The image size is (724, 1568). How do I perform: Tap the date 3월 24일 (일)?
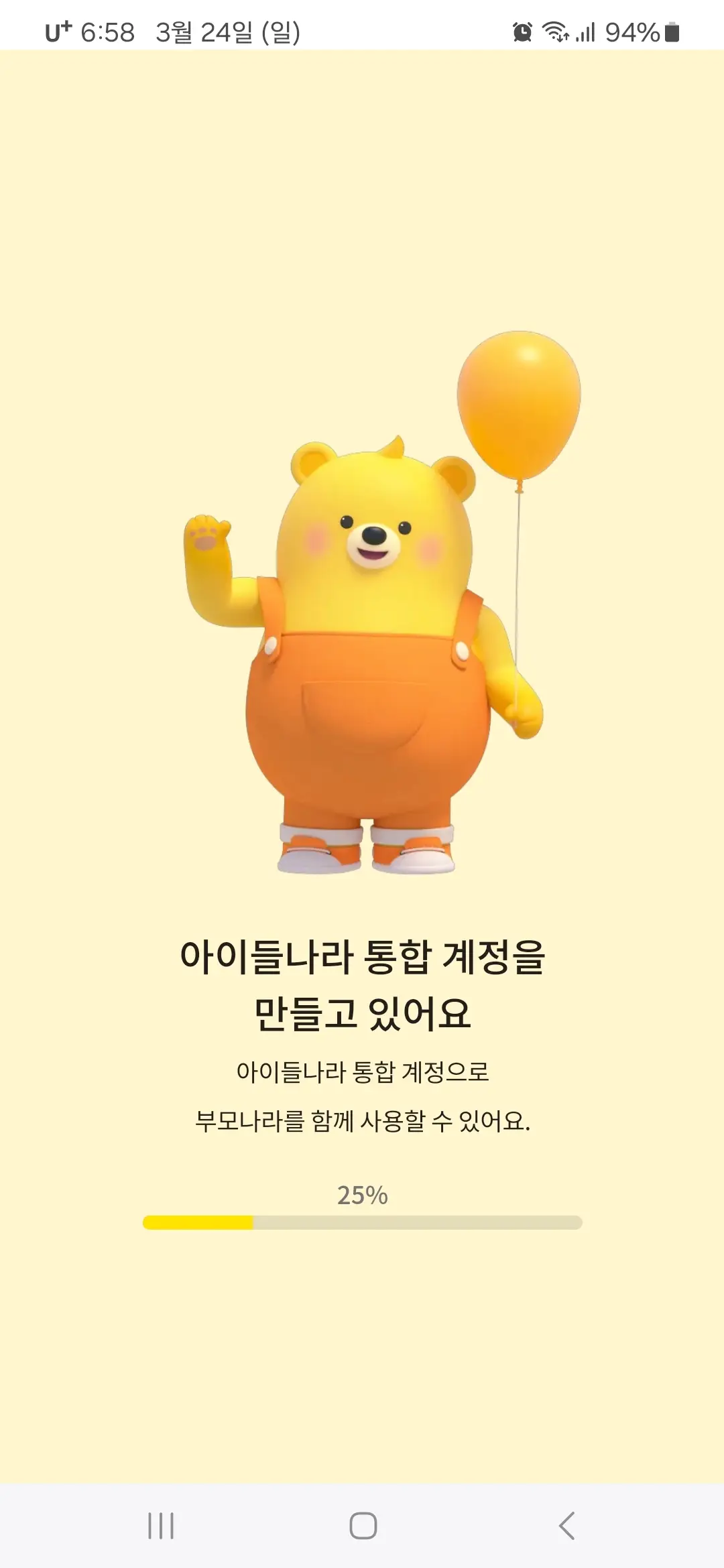tap(227, 30)
